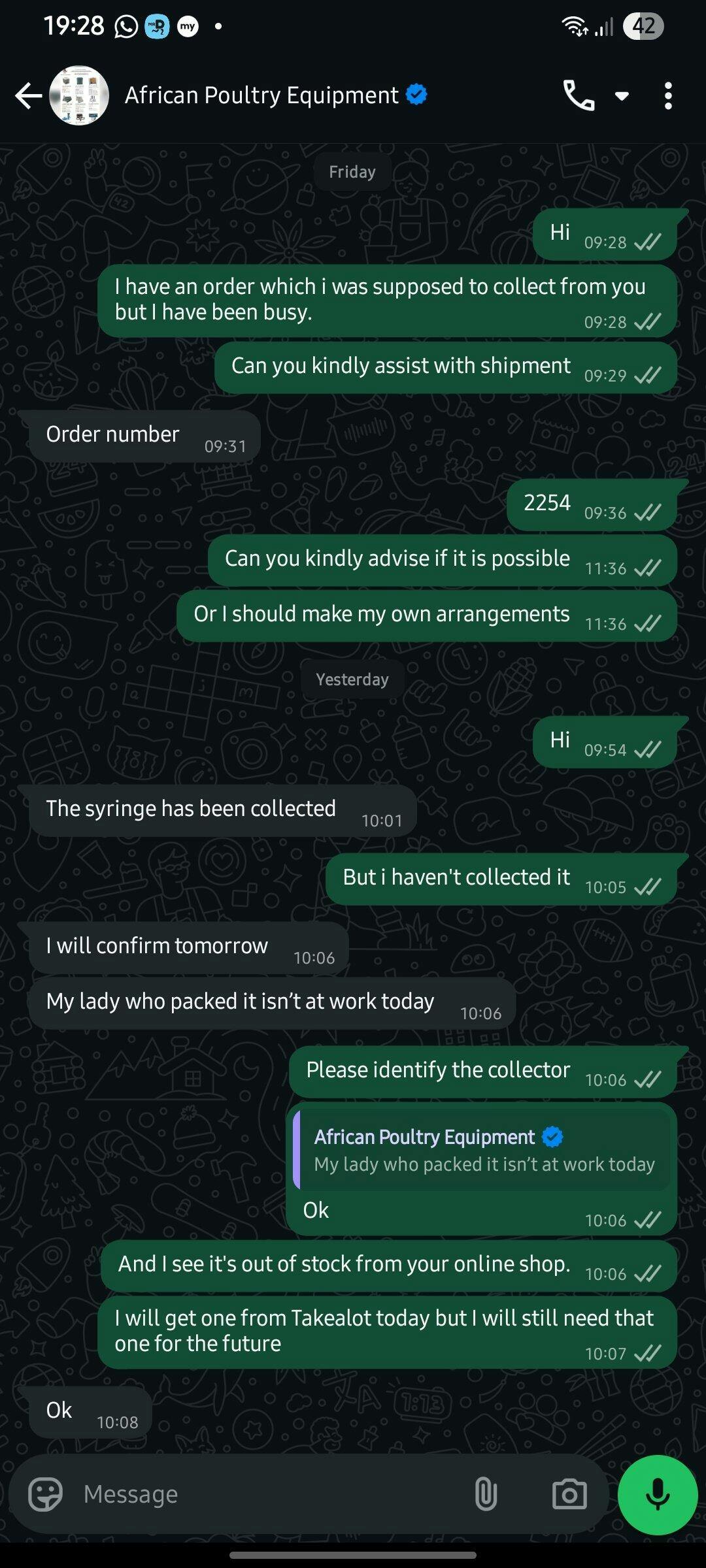This screenshot has width=706, height=1568.
Task: Open African Poultry Equipment profile picture
Action: pos(79,96)
